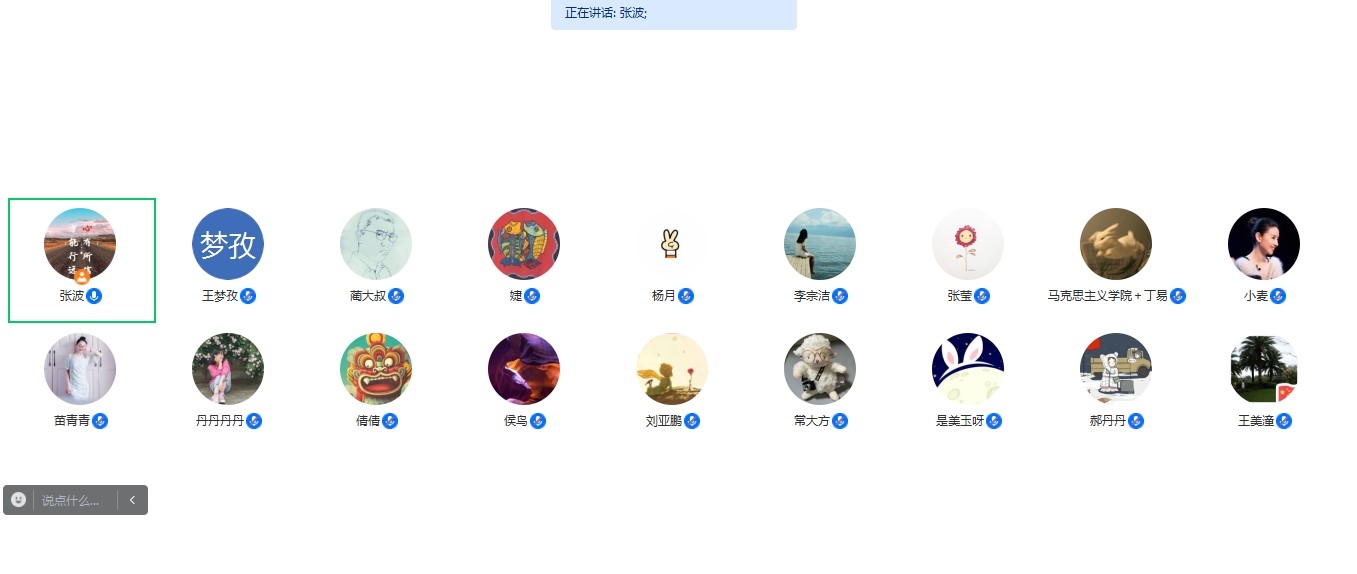Tap participant 侯鸟's avatar
This screenshot has height=574, width=1357.
click(524, 369)
